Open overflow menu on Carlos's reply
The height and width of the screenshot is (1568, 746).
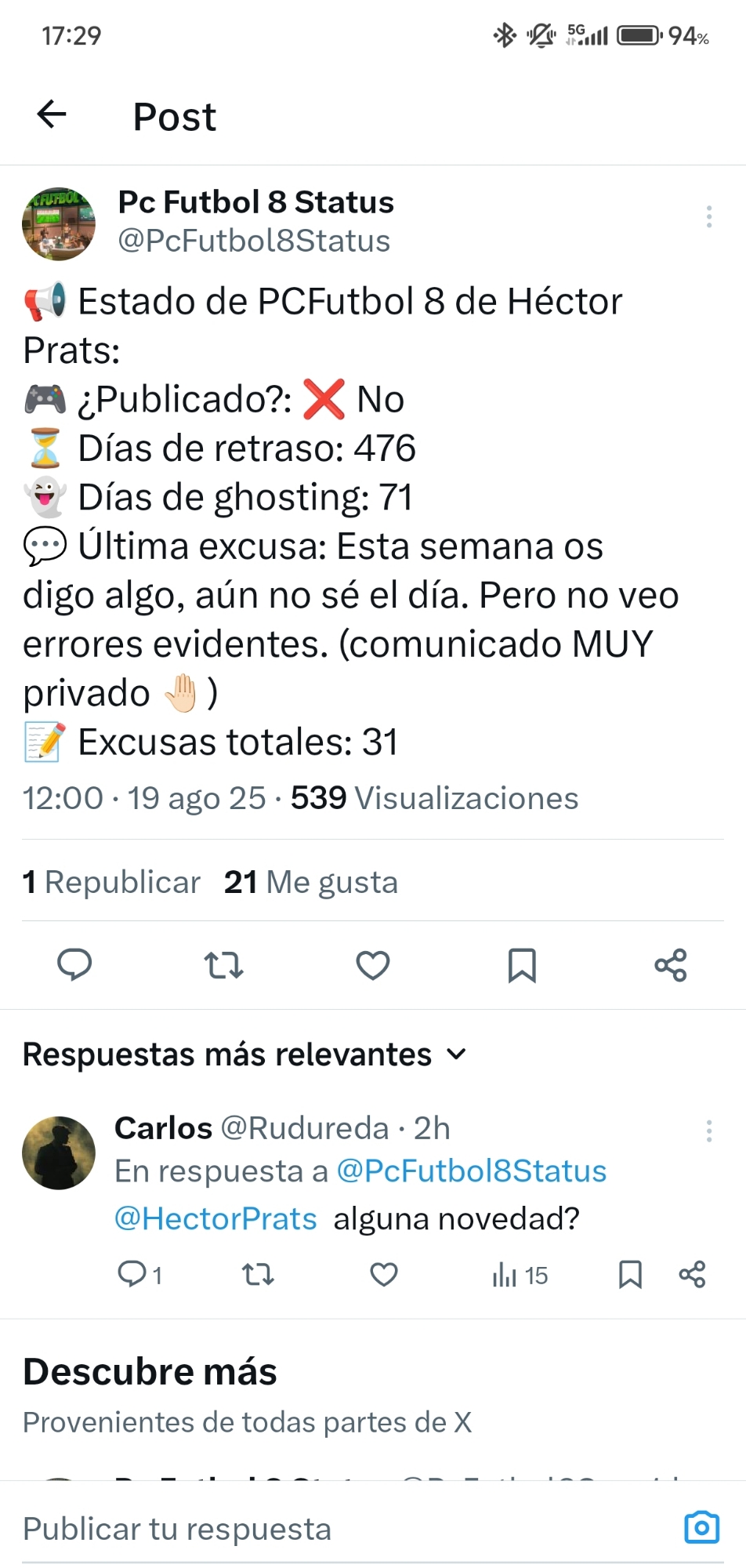708,1131
